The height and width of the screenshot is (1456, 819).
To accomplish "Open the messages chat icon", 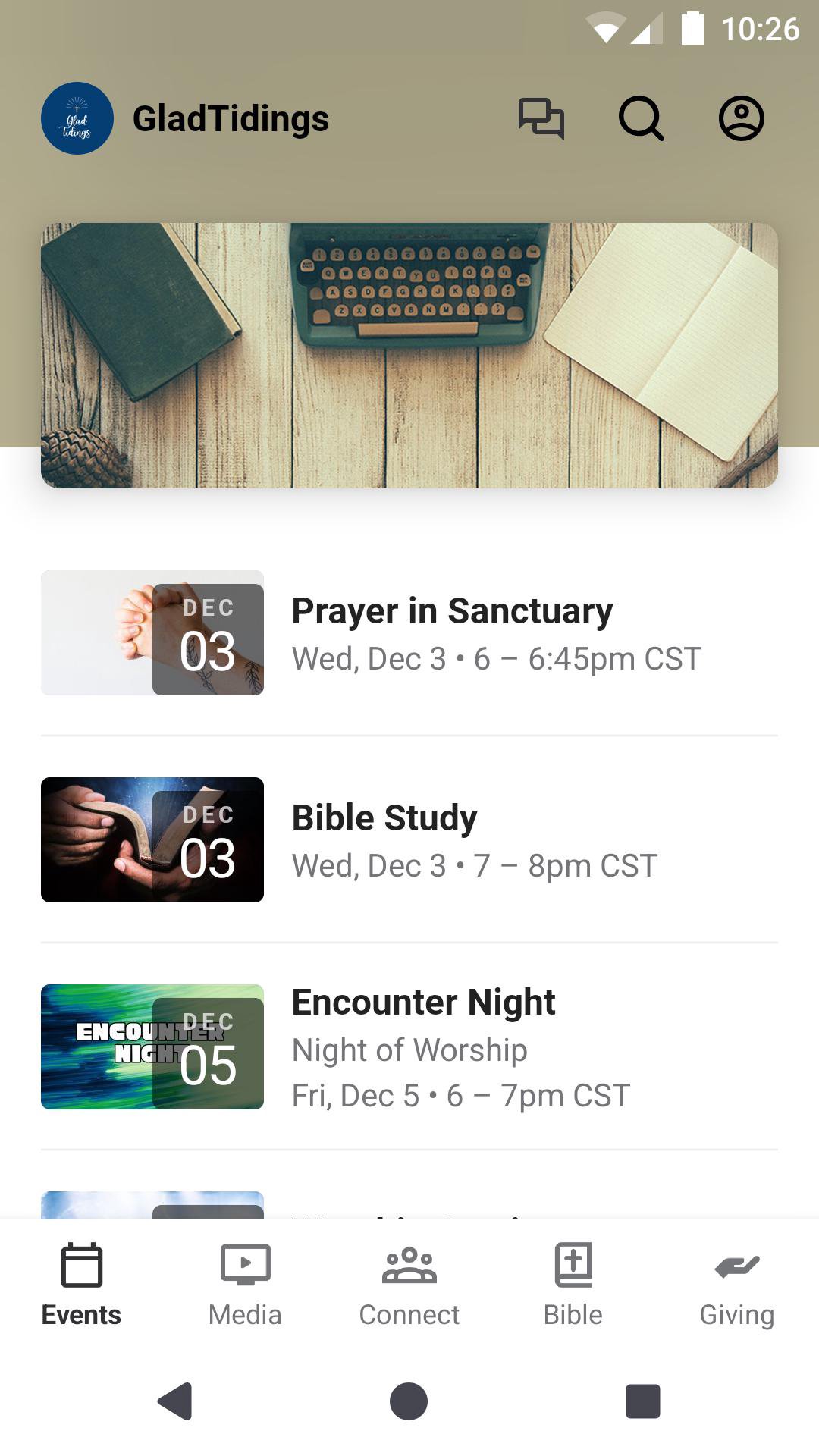I will (x=541, y=118).
